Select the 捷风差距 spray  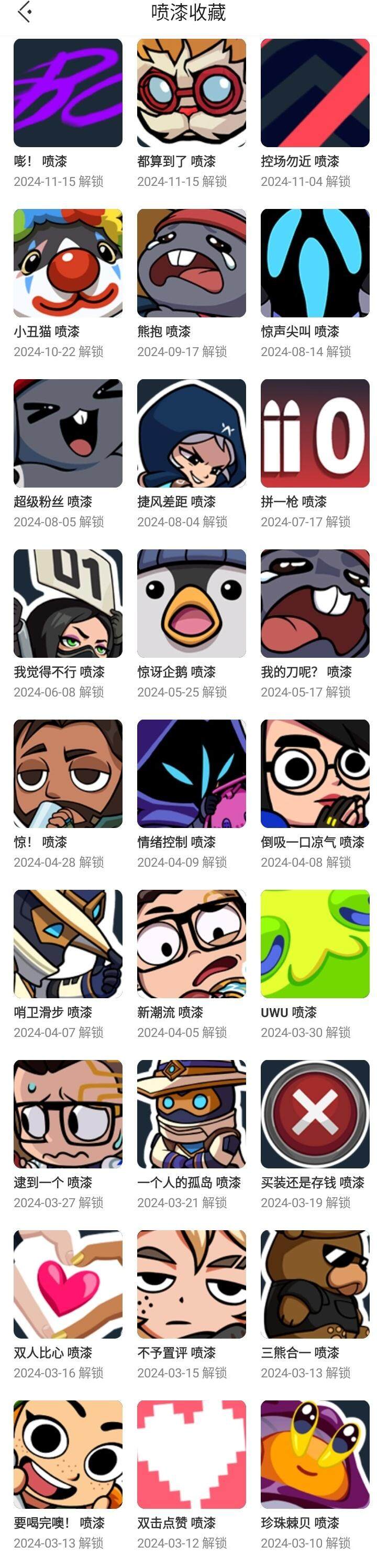click(x=191, y=434)
